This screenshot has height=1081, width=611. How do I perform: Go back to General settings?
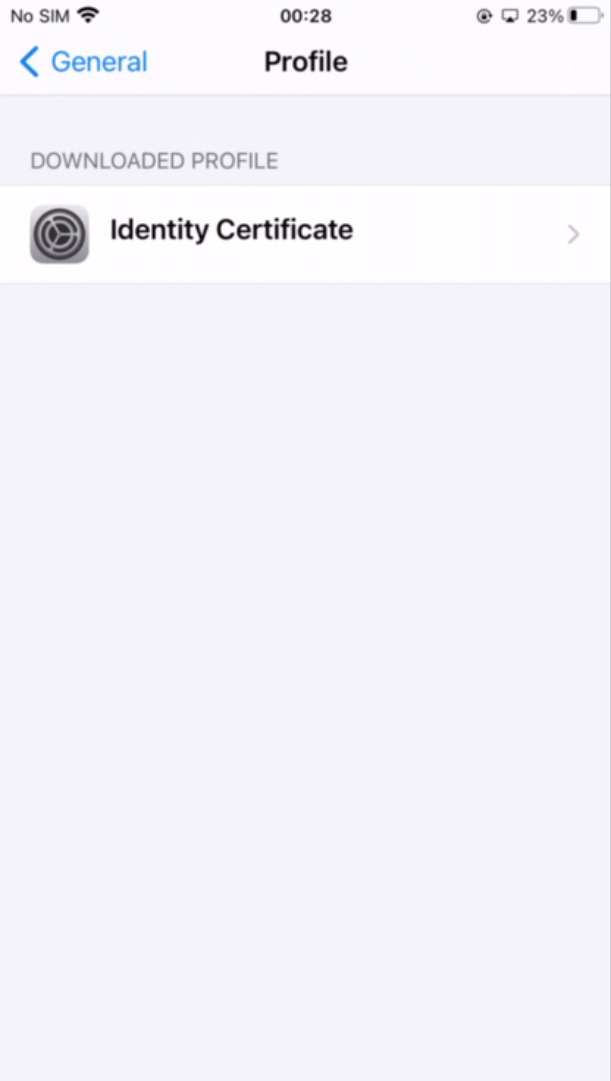pyautogui.click(x=84, y=62)
